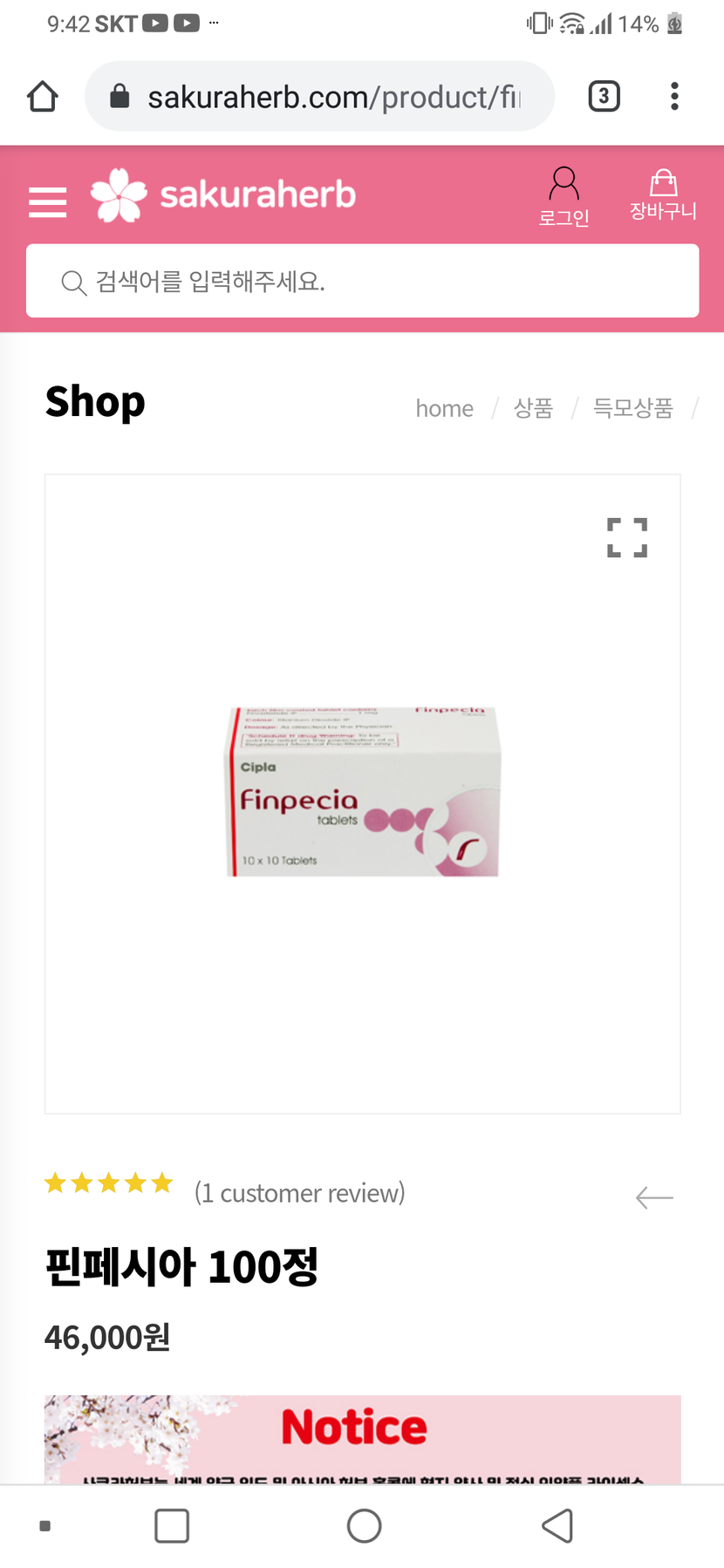Open the Finpecia product image
This screenshot has height=1568, width=724.
tap(363, 791)
